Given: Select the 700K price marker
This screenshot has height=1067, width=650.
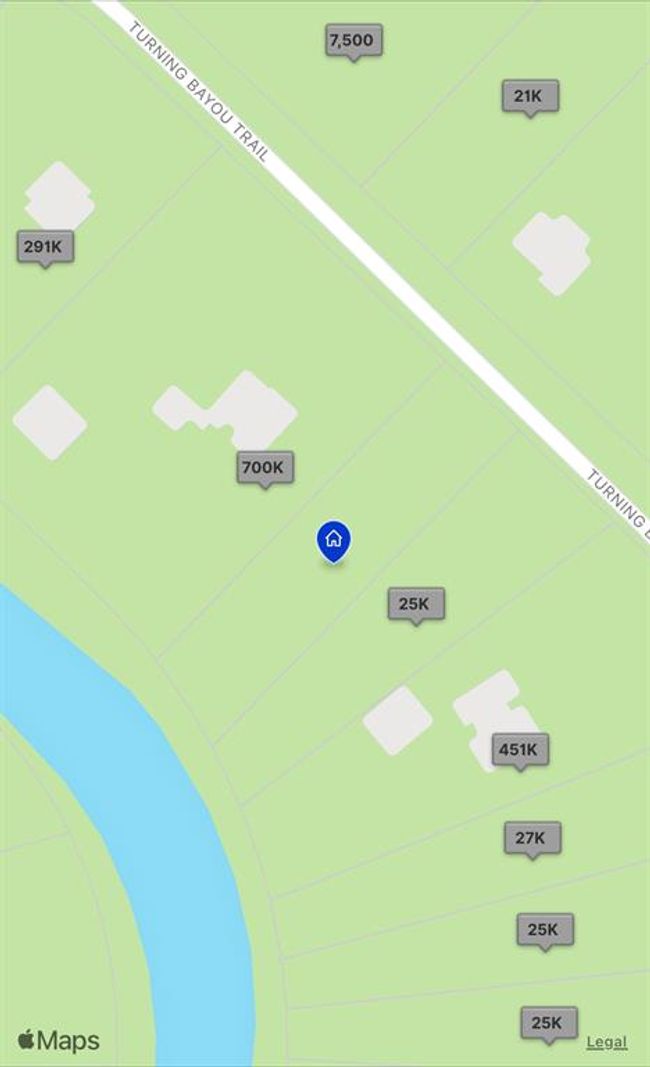Looking at the screenshot, I should (265, 467).
